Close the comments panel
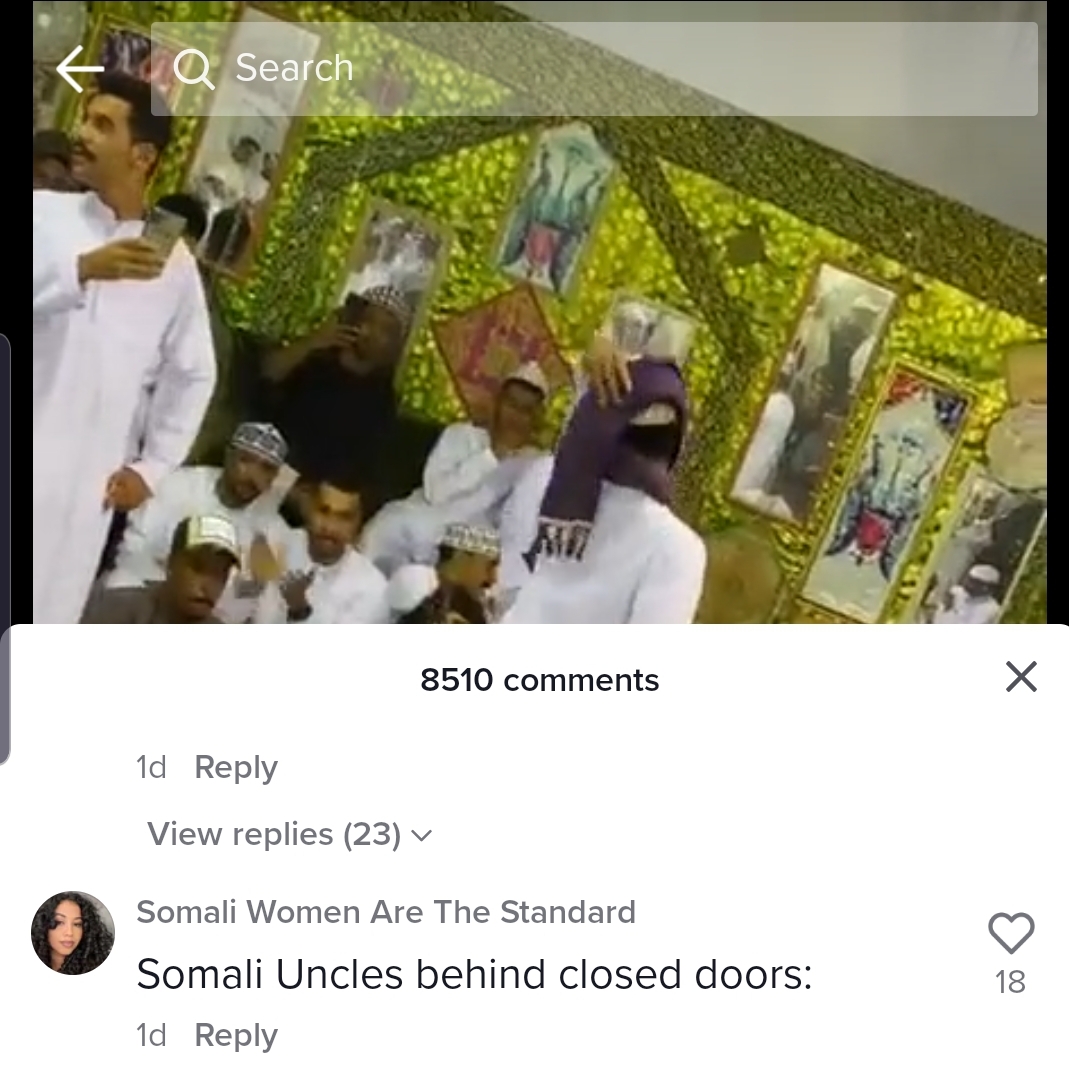This screenshot has width=1069, height=1075. click(1020, 678)
